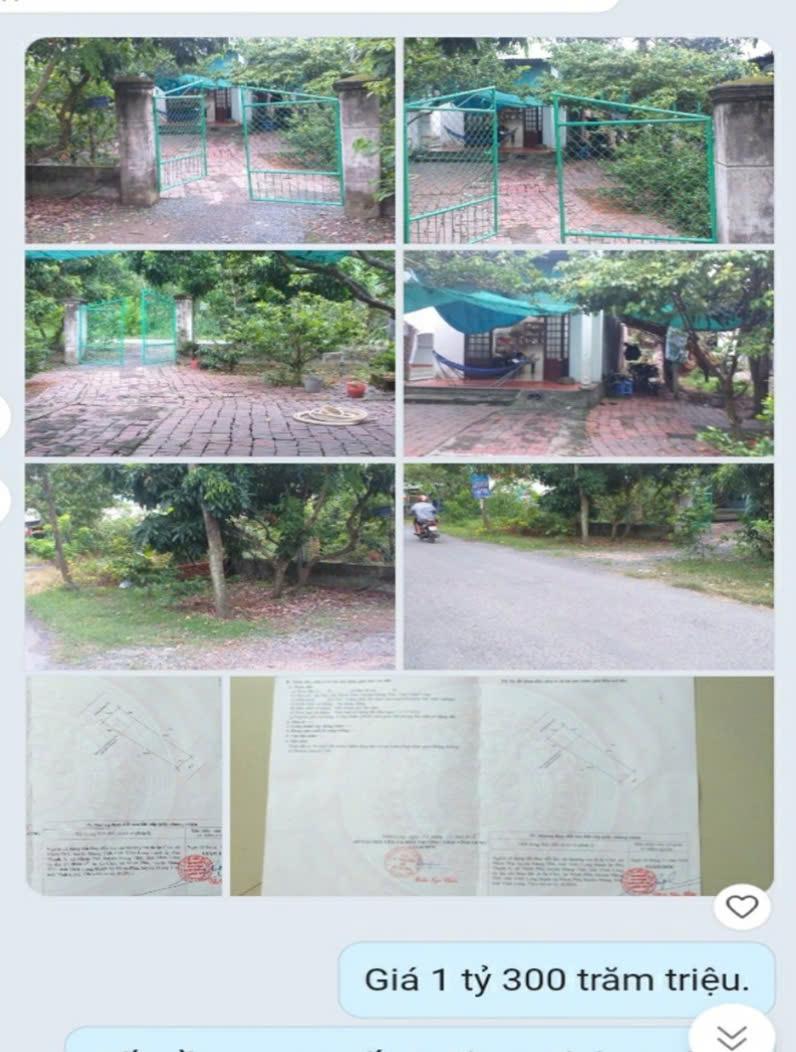796x1052 pixels.
Task: React with the heart icon on the album
Action: [x=742, y=906]
